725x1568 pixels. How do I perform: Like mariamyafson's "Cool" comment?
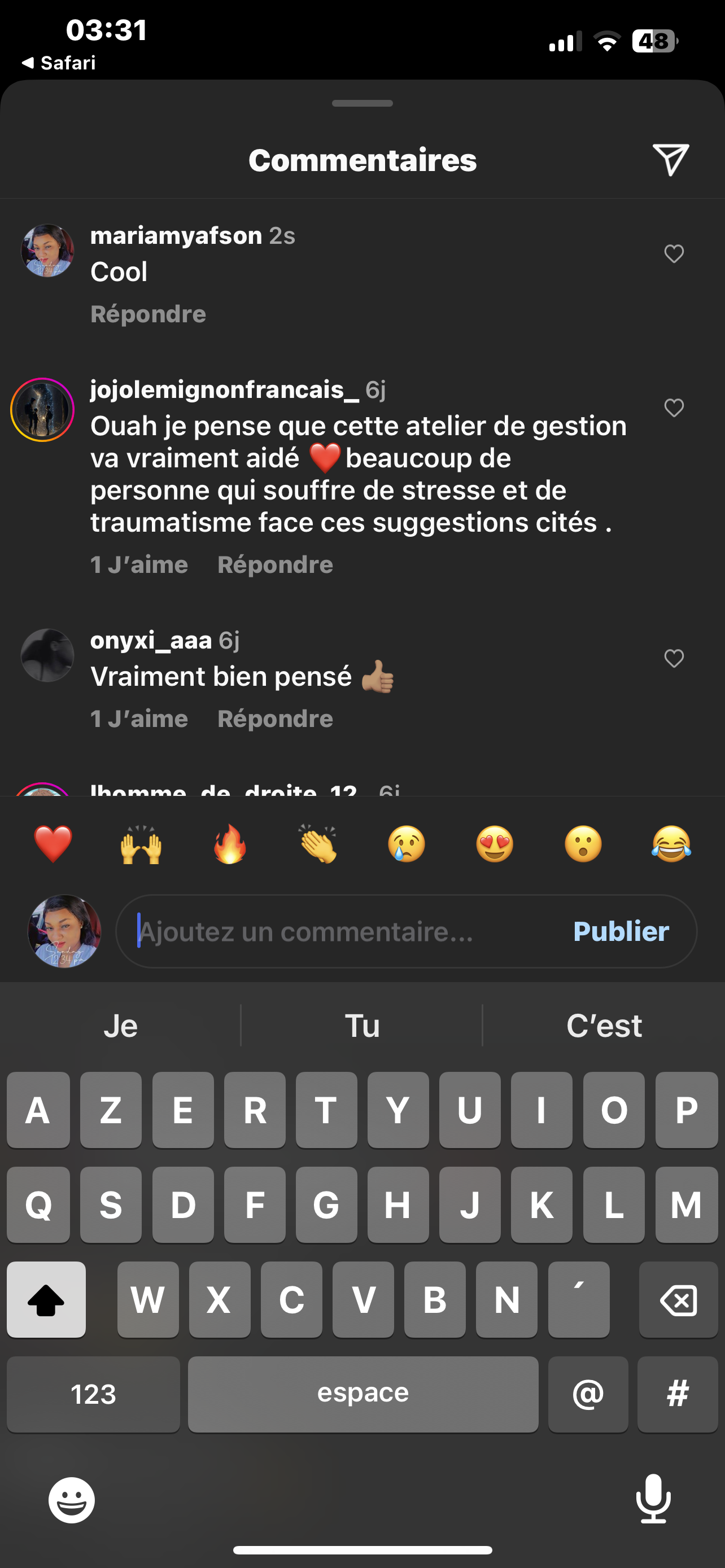[x=674, y=254]
